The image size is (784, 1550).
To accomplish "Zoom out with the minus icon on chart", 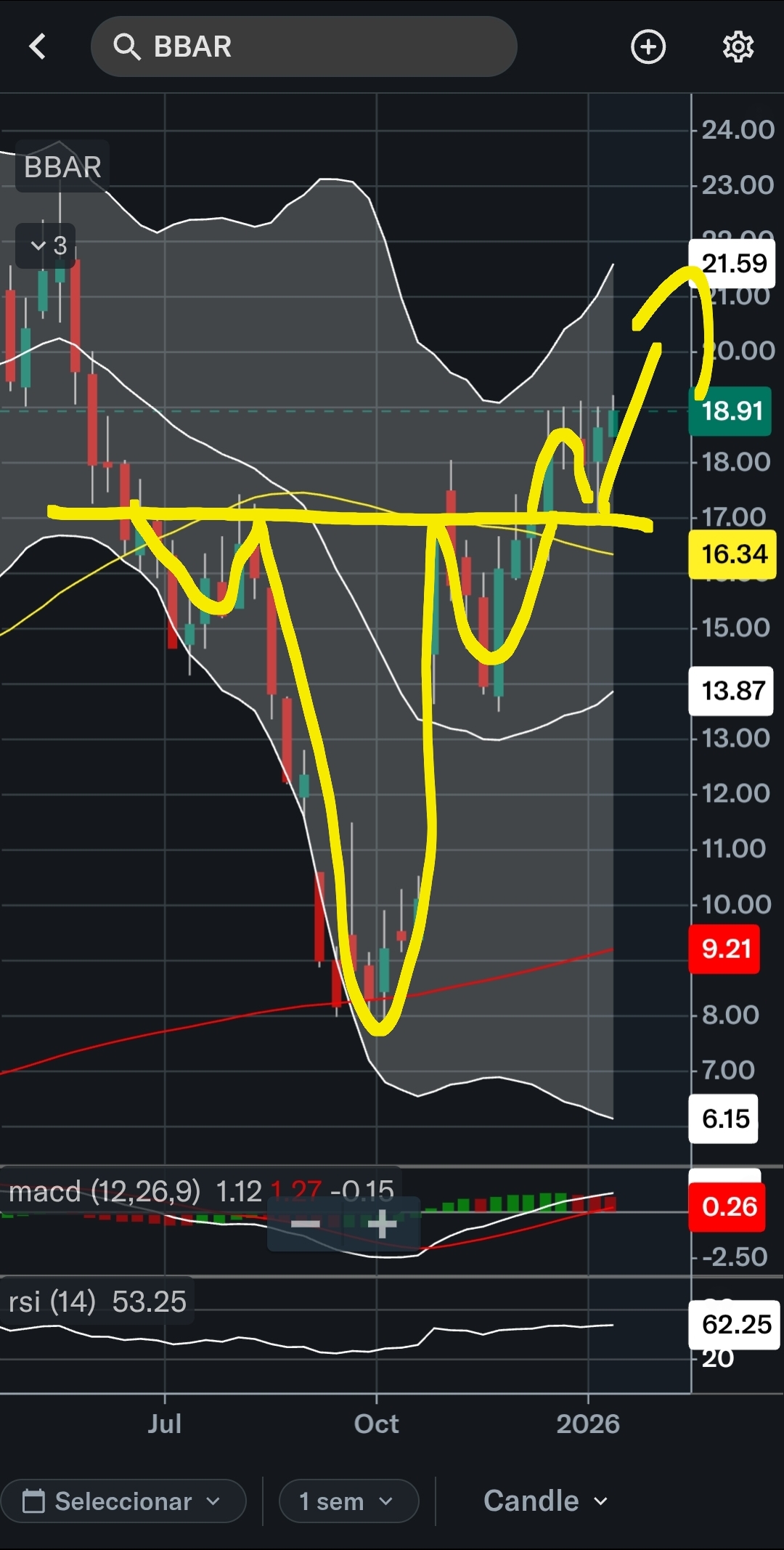I will tap(305, 1224).
